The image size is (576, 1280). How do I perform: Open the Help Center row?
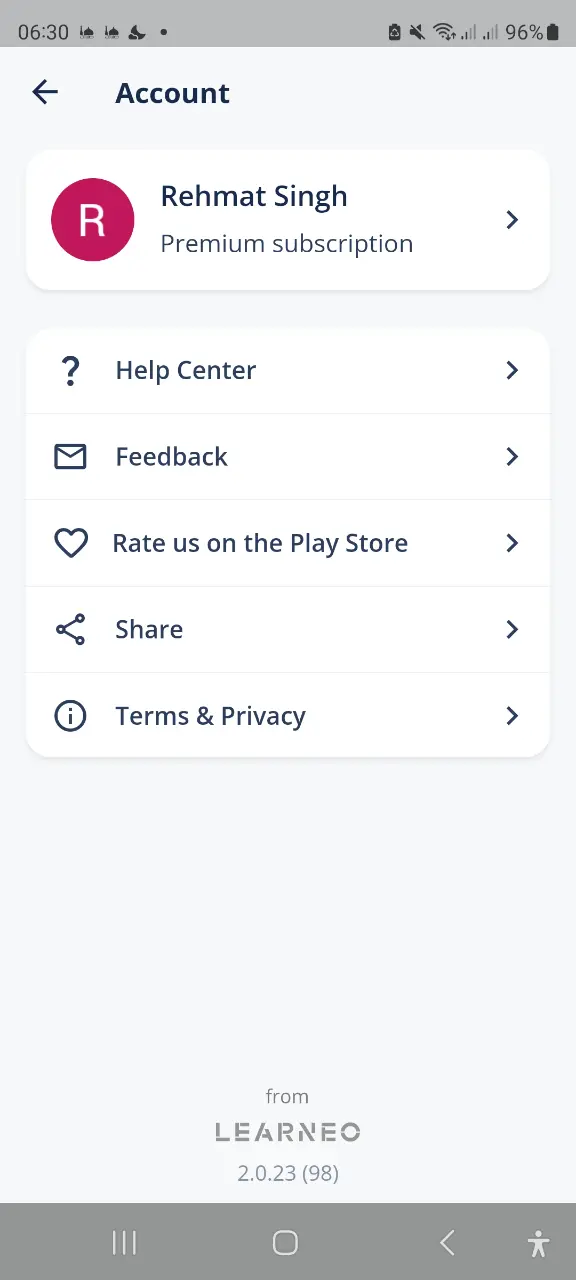point(288,370)
